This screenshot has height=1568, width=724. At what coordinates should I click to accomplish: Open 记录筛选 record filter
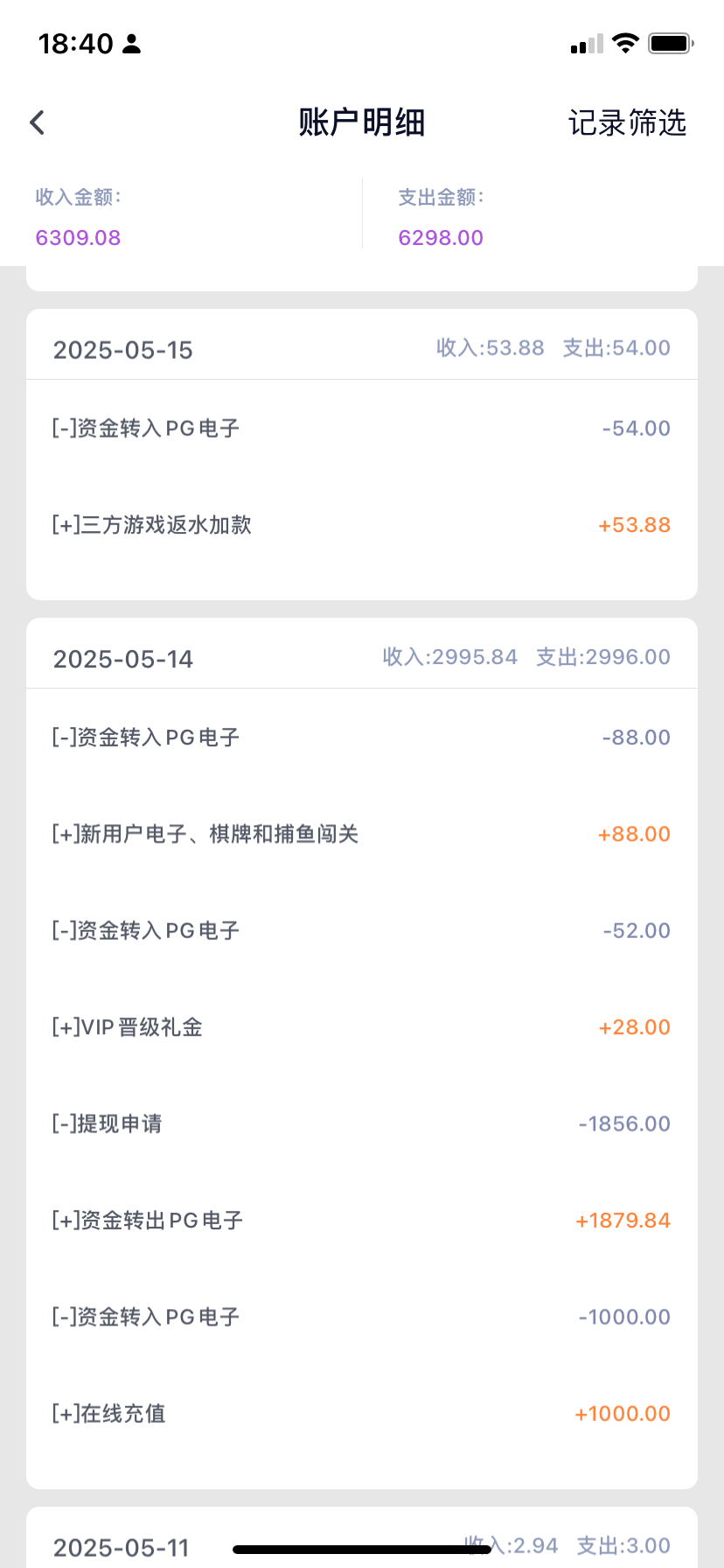[x=627, y=122]
